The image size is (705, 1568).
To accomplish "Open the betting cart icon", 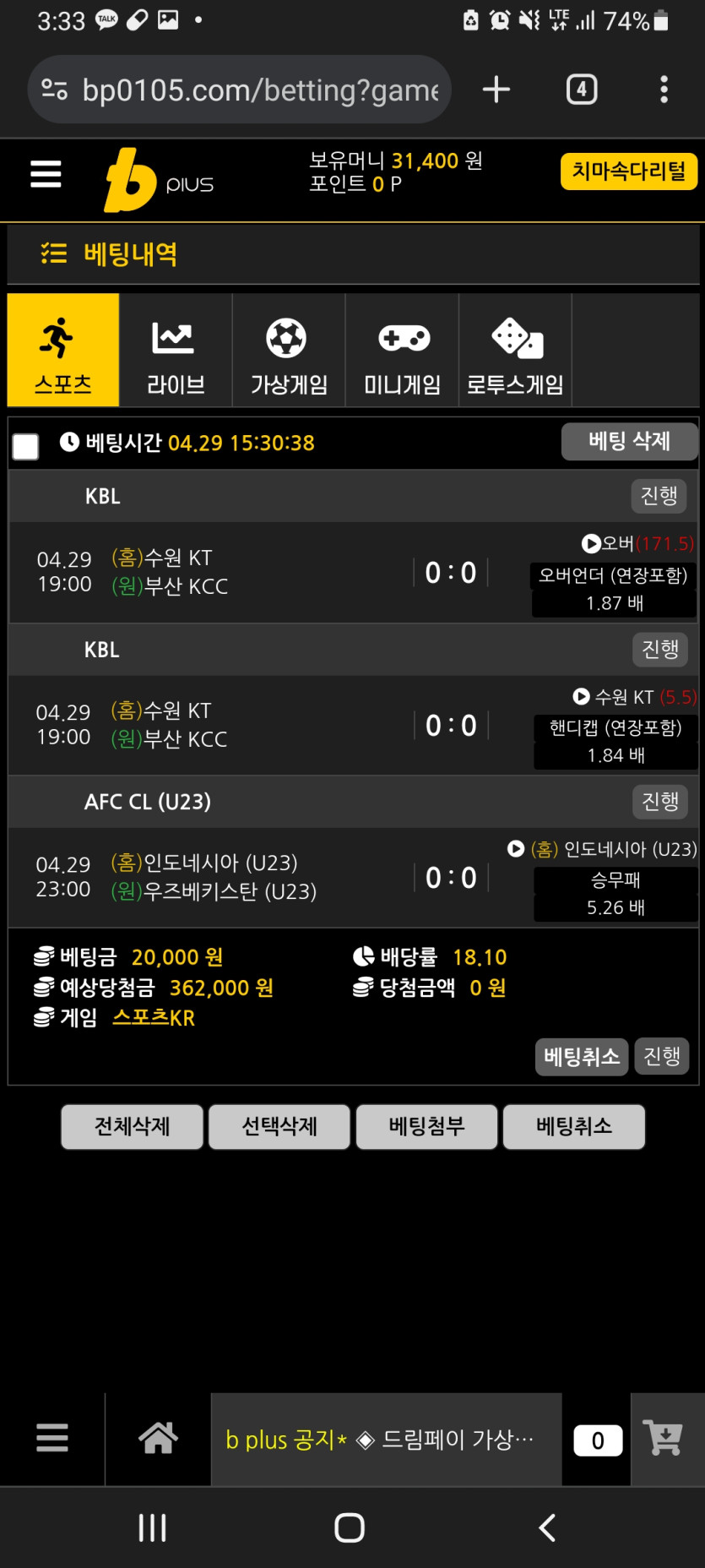I will [x=663, y=1438].
